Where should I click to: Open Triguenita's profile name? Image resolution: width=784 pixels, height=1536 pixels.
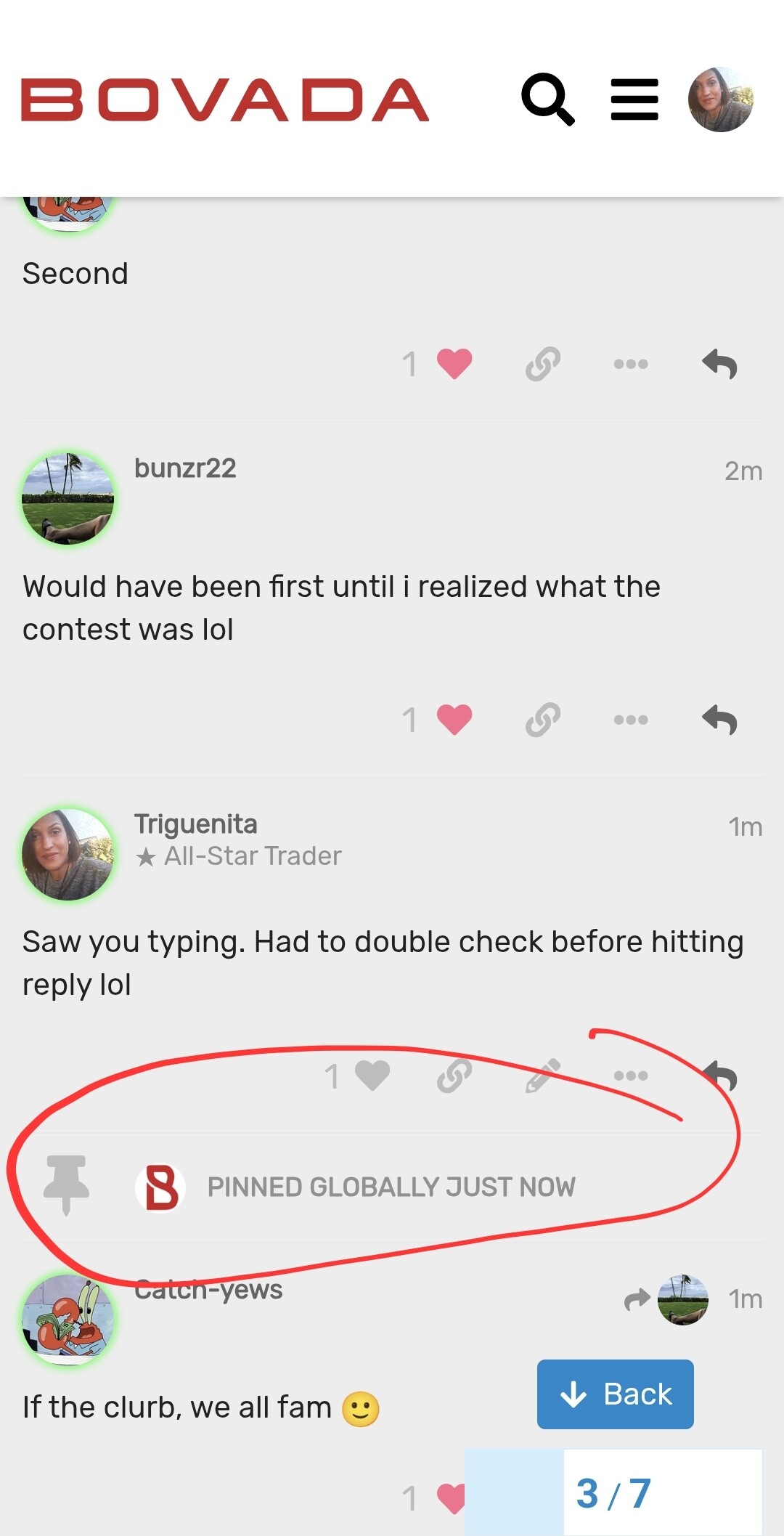pos(195,824)
